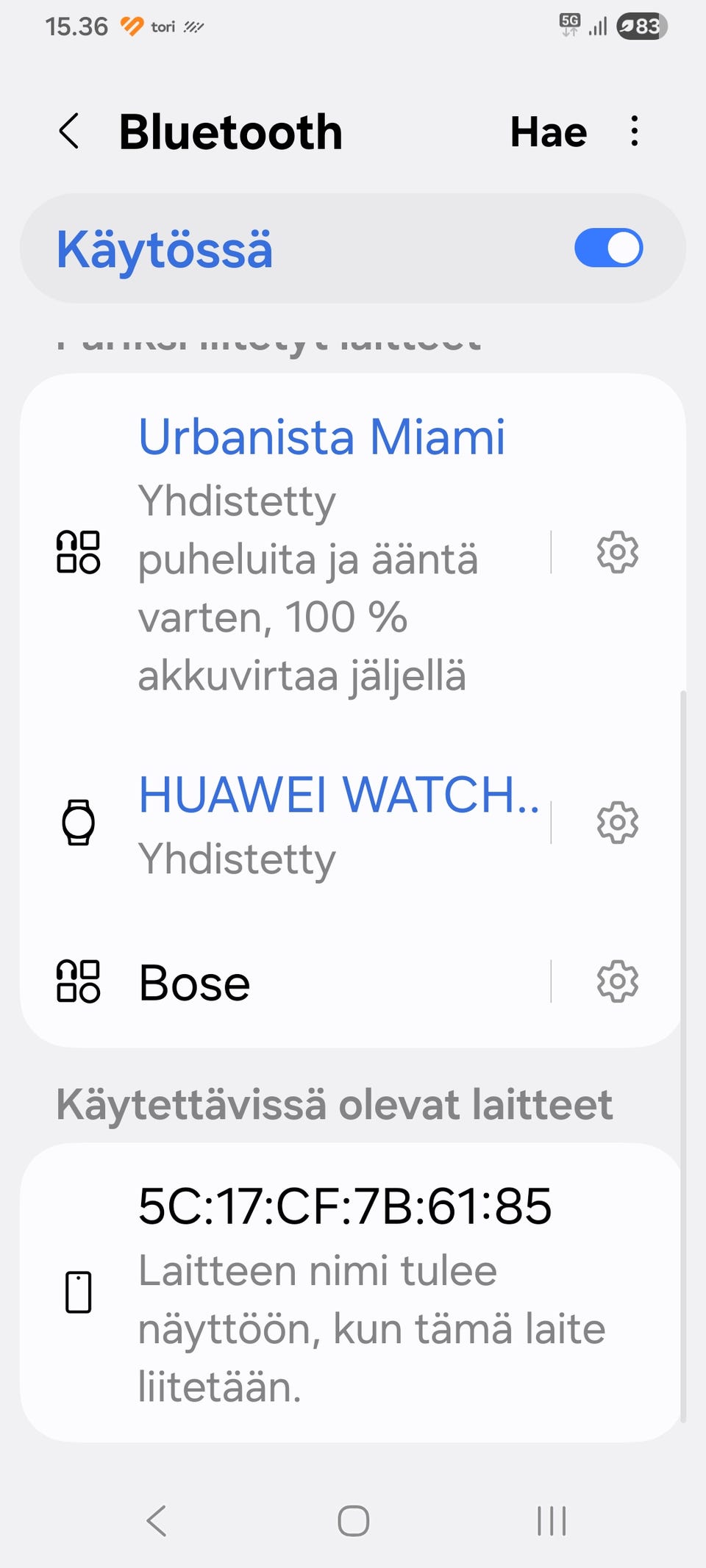
Task: Select the Urbanista Miami device
Action: [287, 552]
